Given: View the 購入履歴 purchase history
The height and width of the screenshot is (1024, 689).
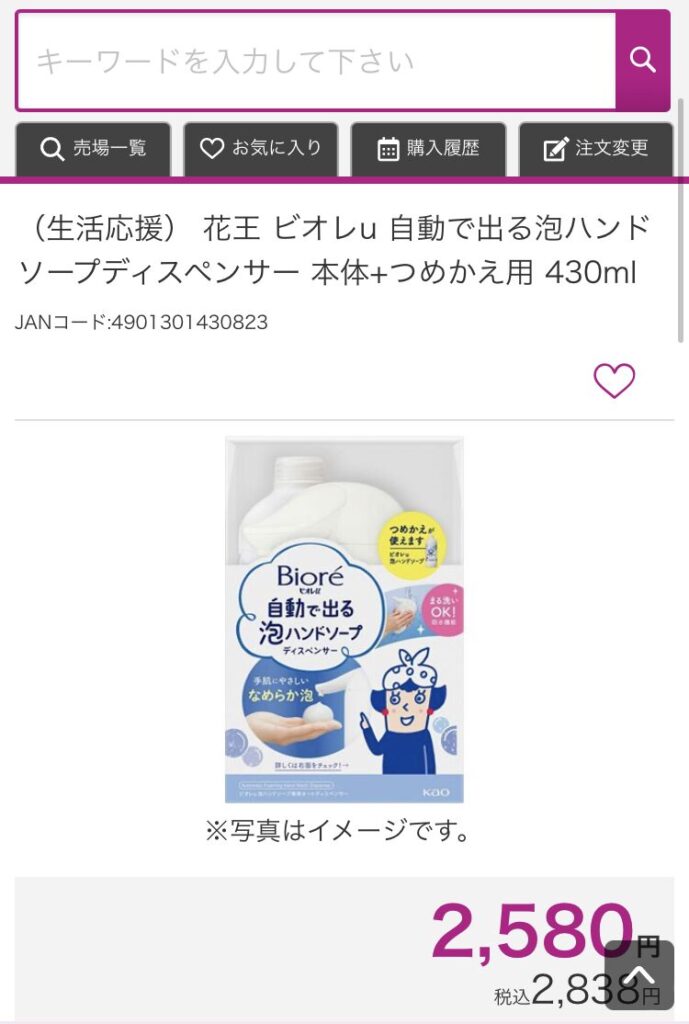Looking at the screenshot, I should 428,149.
